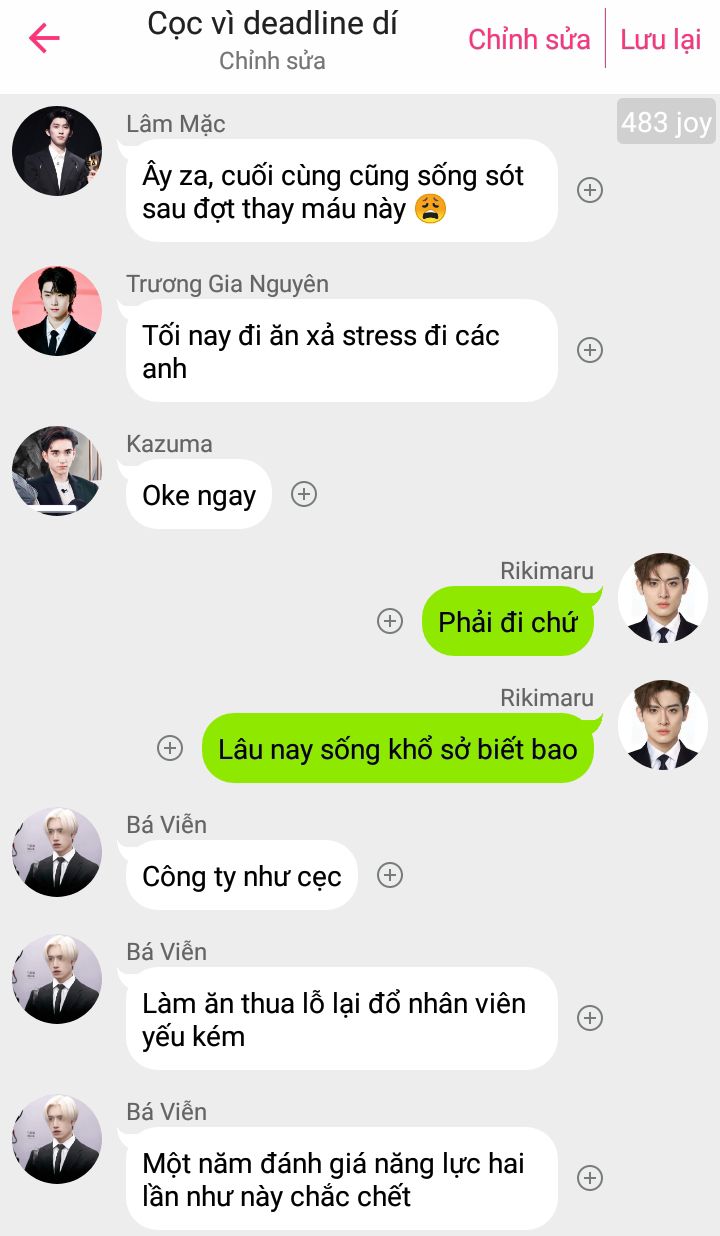This screenshot has height=1236, width=720.
Task: Tap Kazuma's profile picture
Action: point(57,471)
